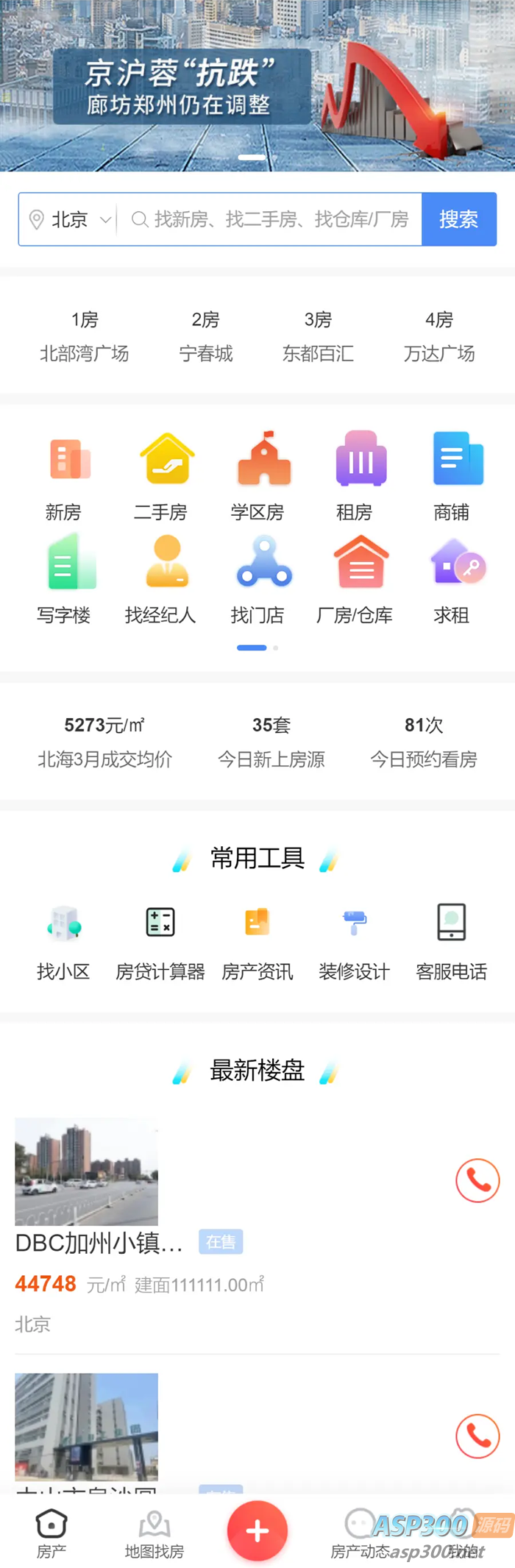Open the 商铺 category

(x=452, y=474)
